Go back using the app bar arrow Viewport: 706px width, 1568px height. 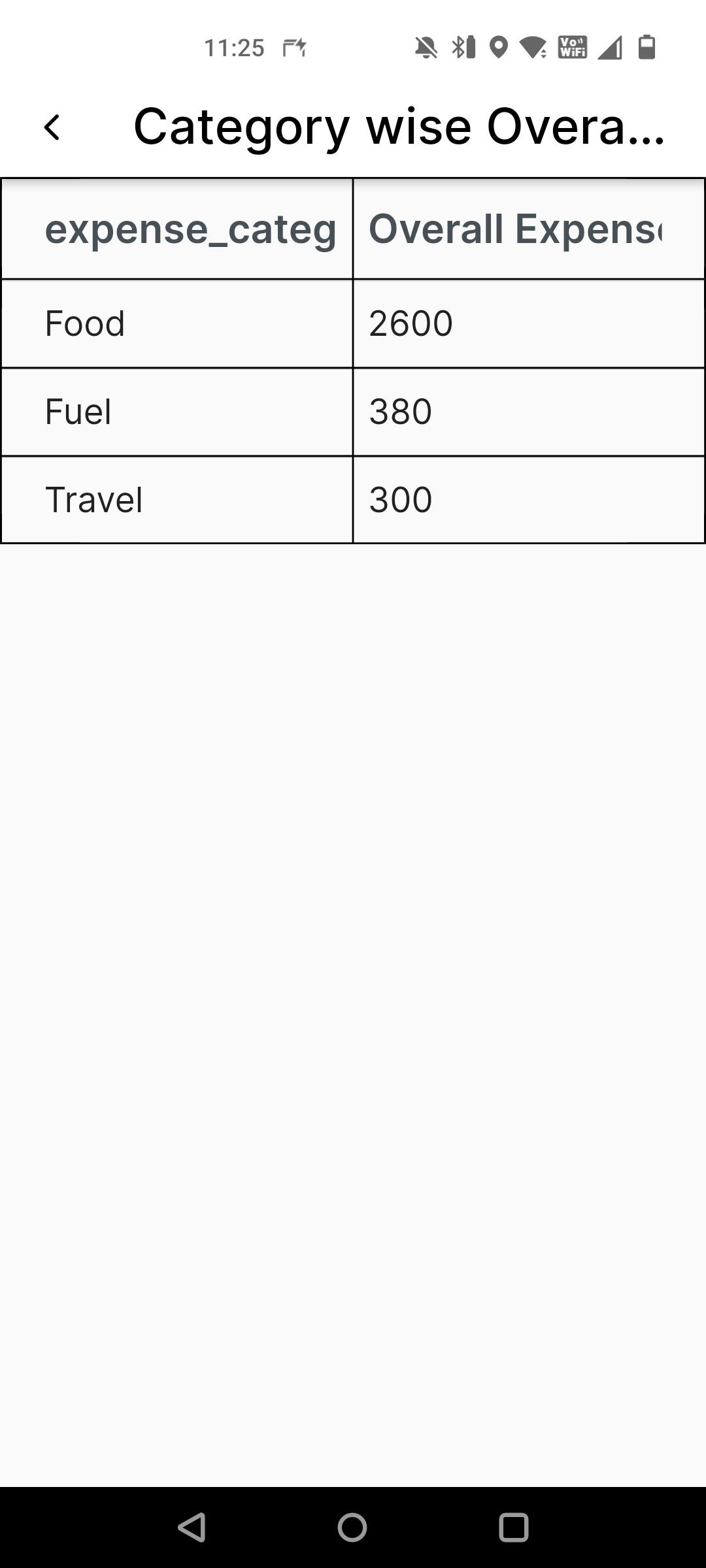coord(52,127)
